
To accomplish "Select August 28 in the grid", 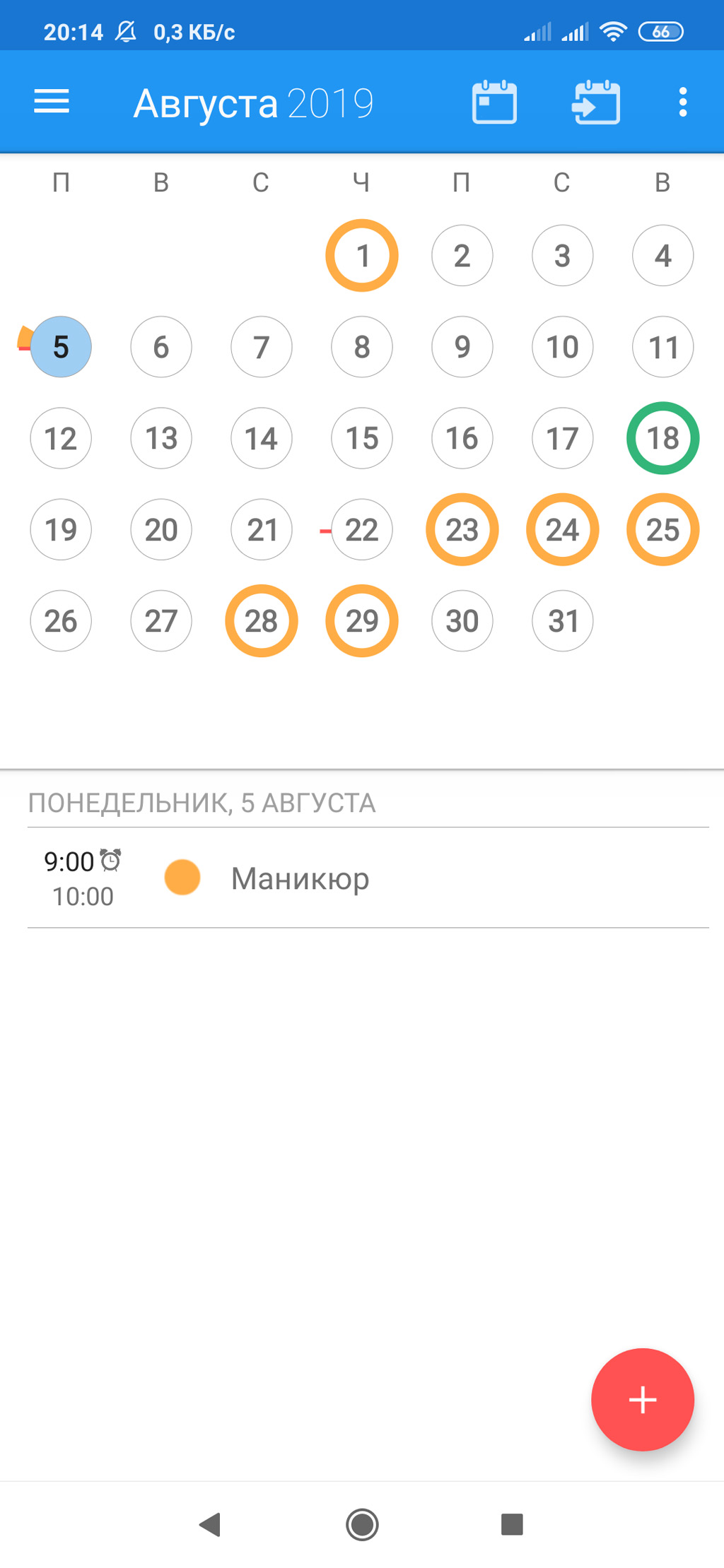I will [262, 621].
